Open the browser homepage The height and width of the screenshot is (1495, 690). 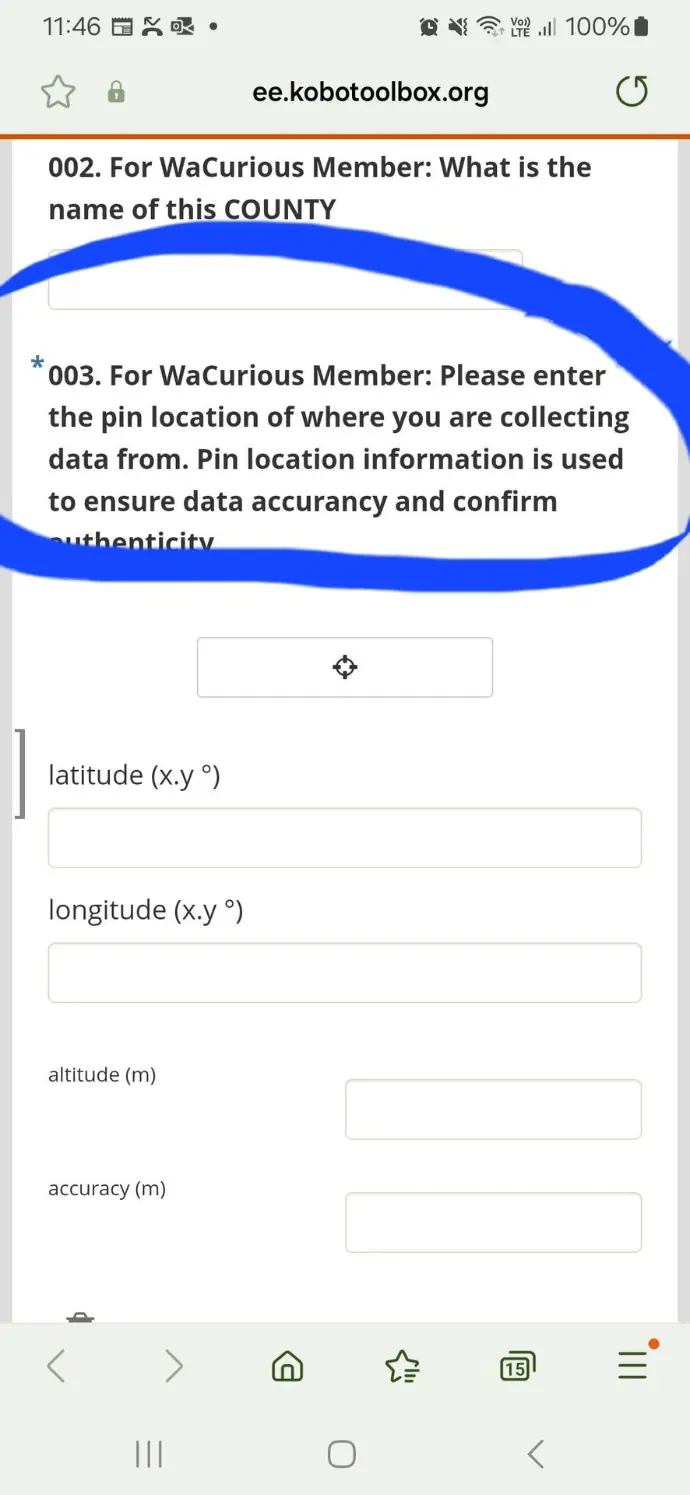288,1366
